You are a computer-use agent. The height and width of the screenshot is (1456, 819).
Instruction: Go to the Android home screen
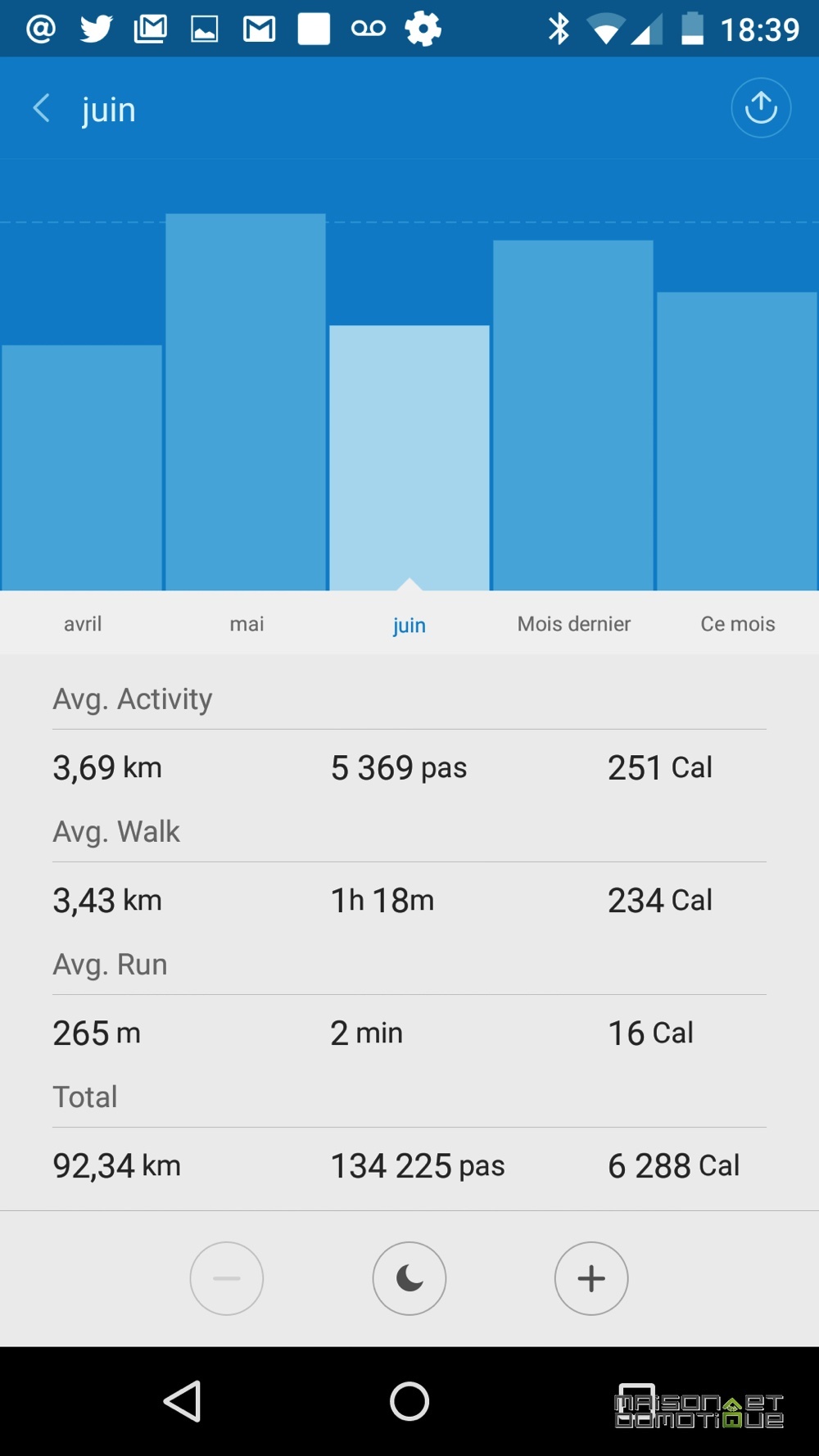pos(409,1401)
